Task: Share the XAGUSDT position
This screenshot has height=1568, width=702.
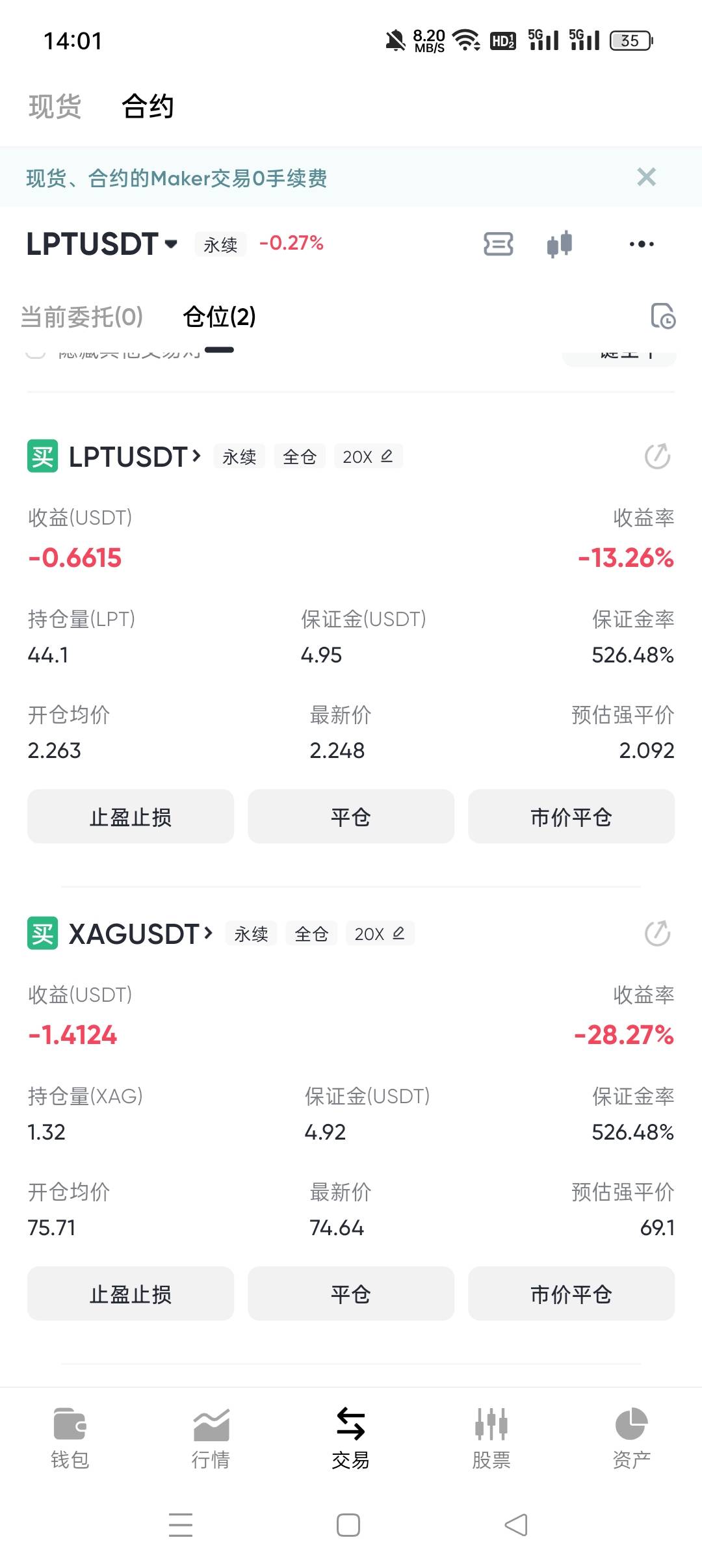Action: tap(657, 934)
